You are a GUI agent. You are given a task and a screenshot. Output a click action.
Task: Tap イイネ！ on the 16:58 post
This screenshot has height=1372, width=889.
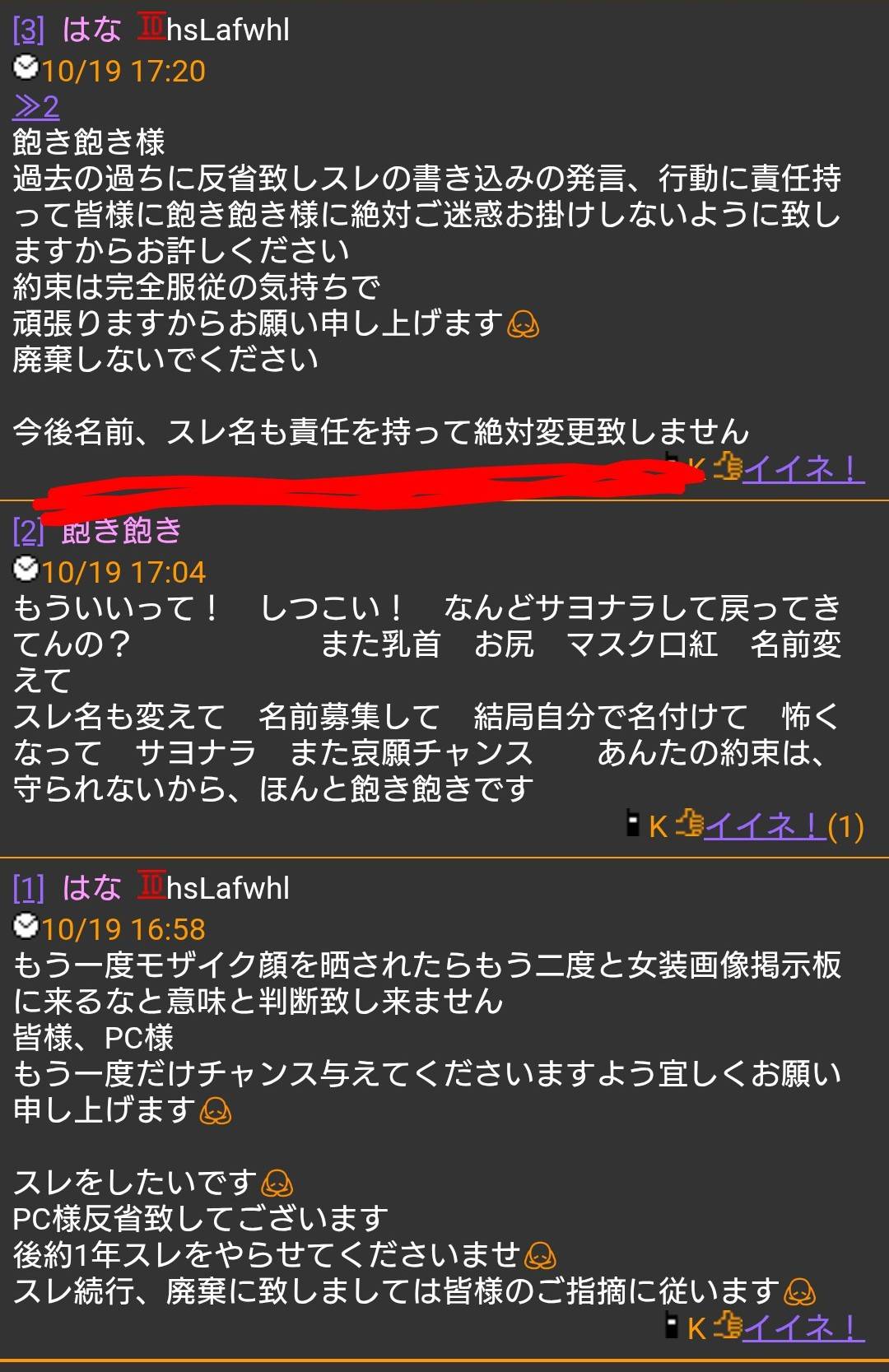802,1327
